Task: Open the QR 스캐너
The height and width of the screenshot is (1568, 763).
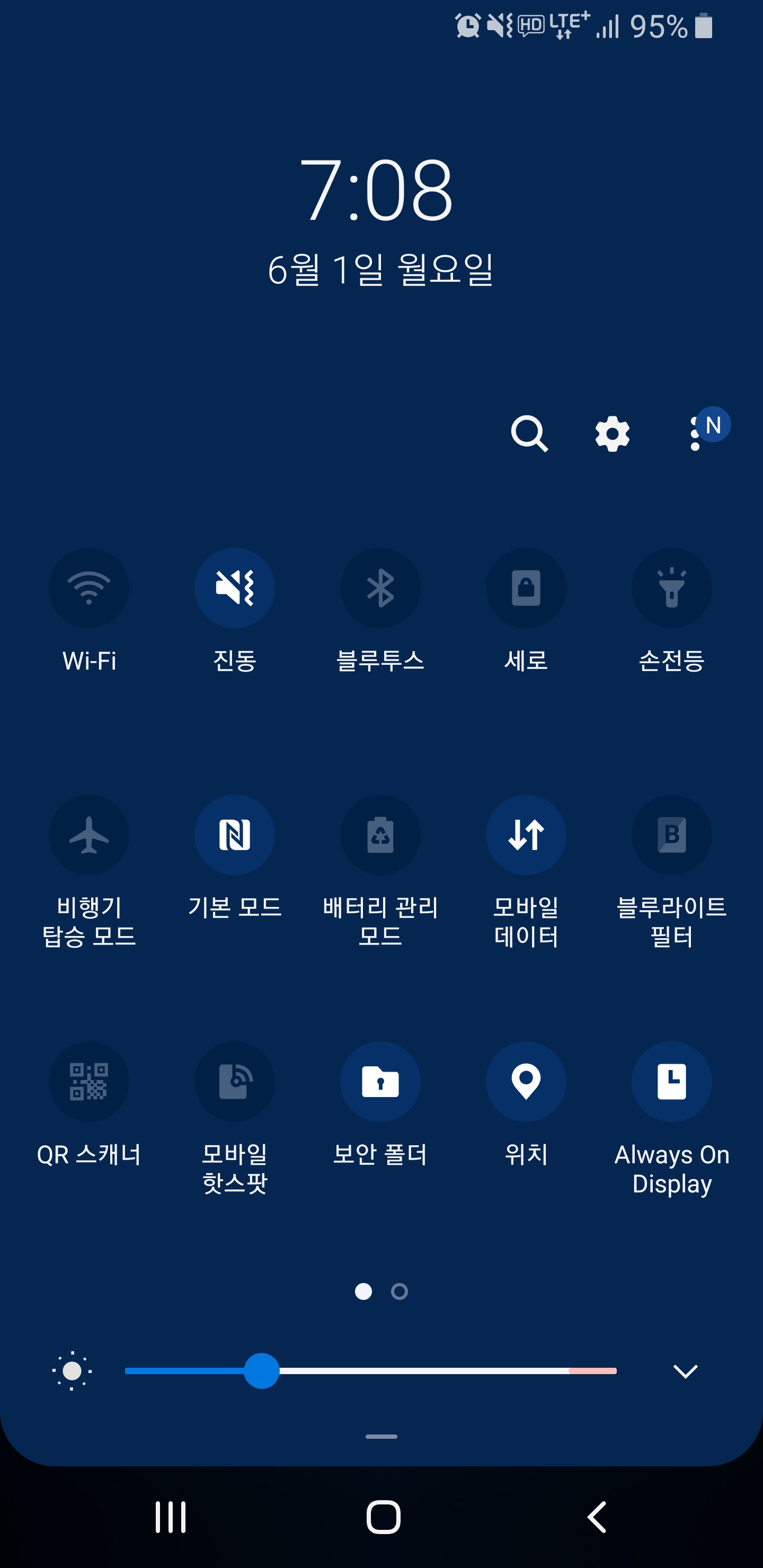Action: pos(89,1082)
